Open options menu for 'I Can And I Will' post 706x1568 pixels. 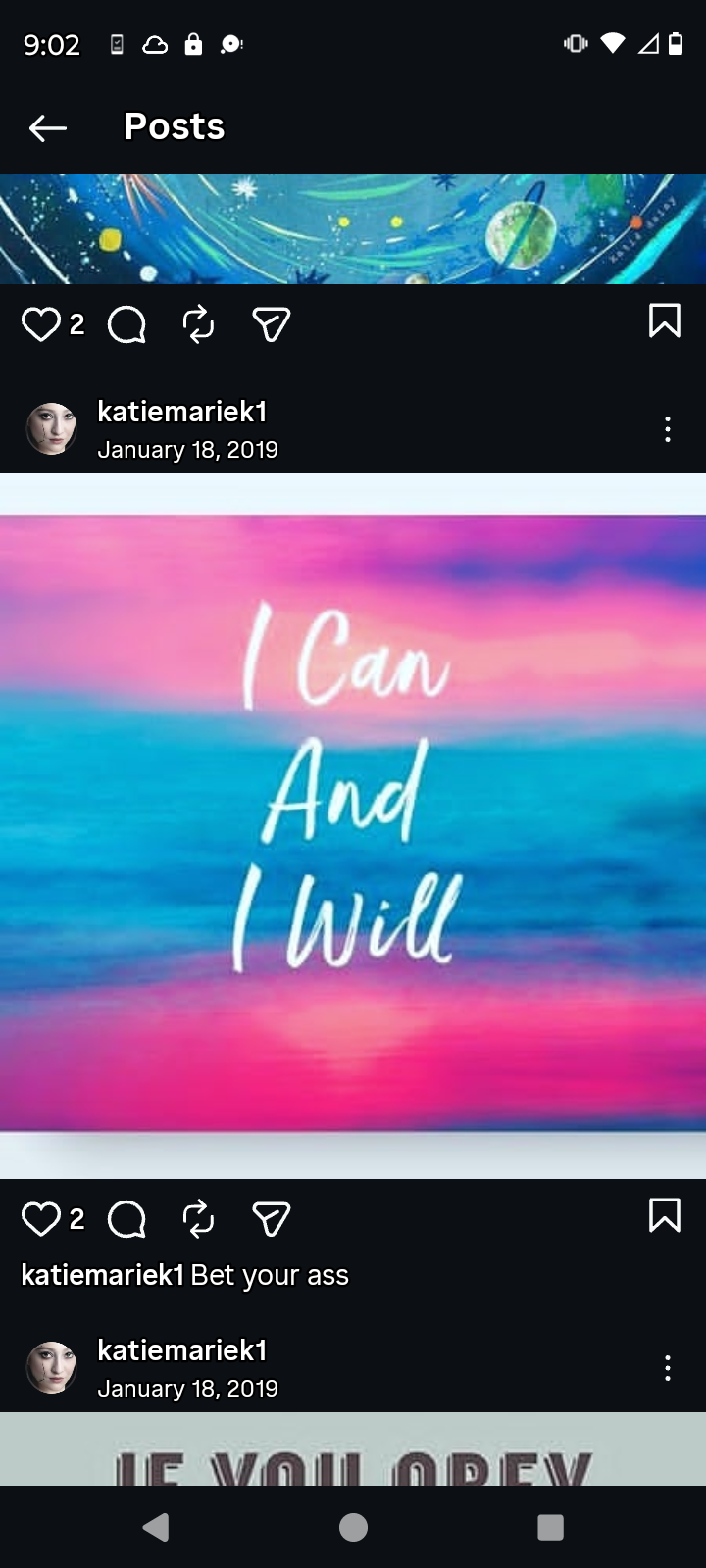pos(668,429)
